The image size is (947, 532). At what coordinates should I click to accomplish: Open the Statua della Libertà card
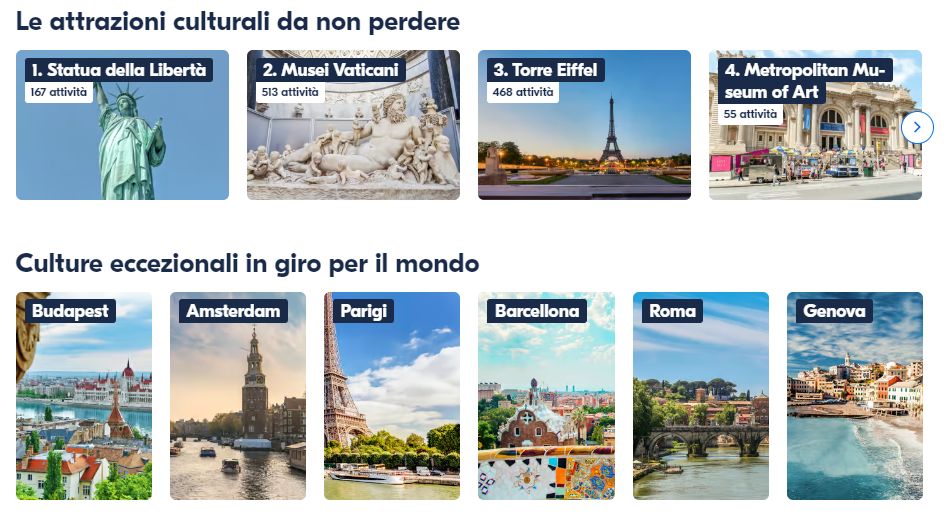122,125
